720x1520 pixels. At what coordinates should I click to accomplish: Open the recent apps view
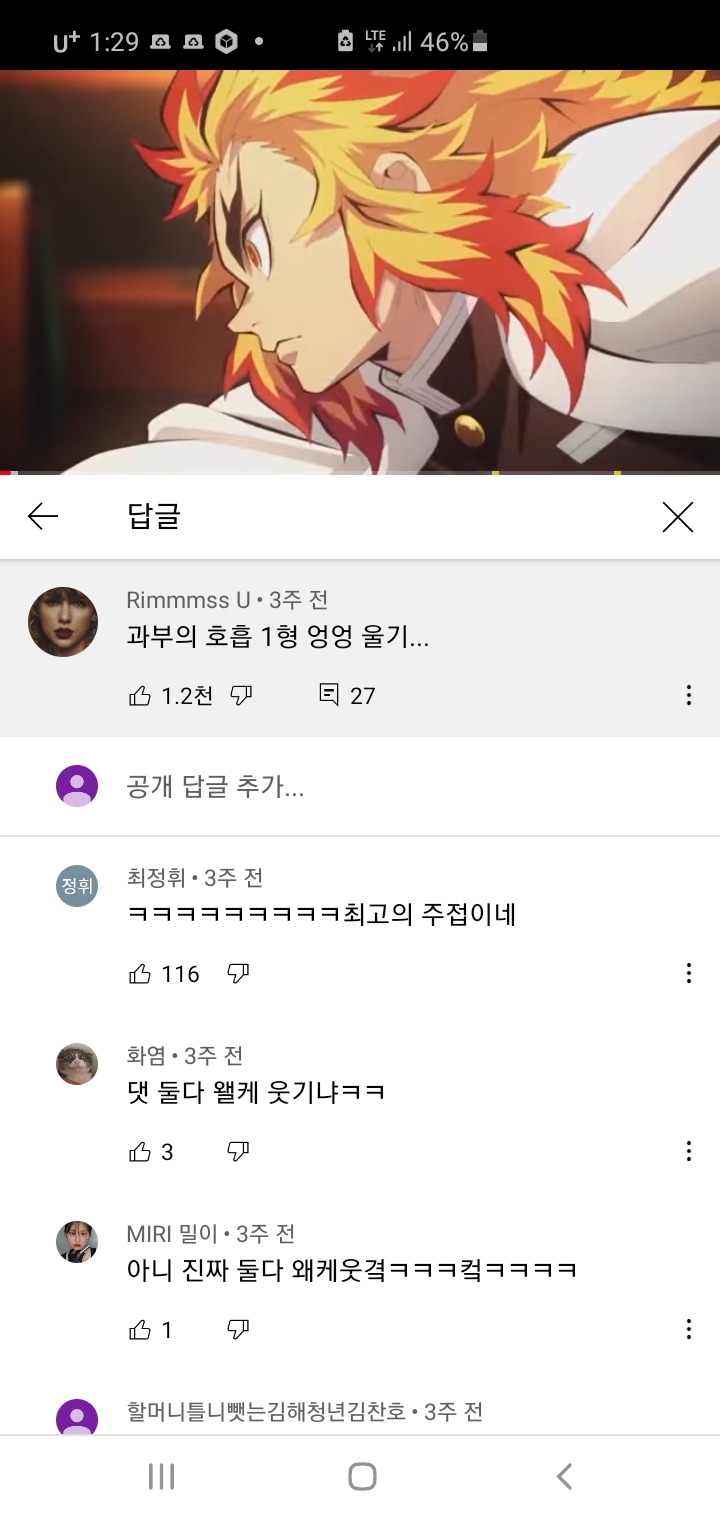coord(161,1476)
